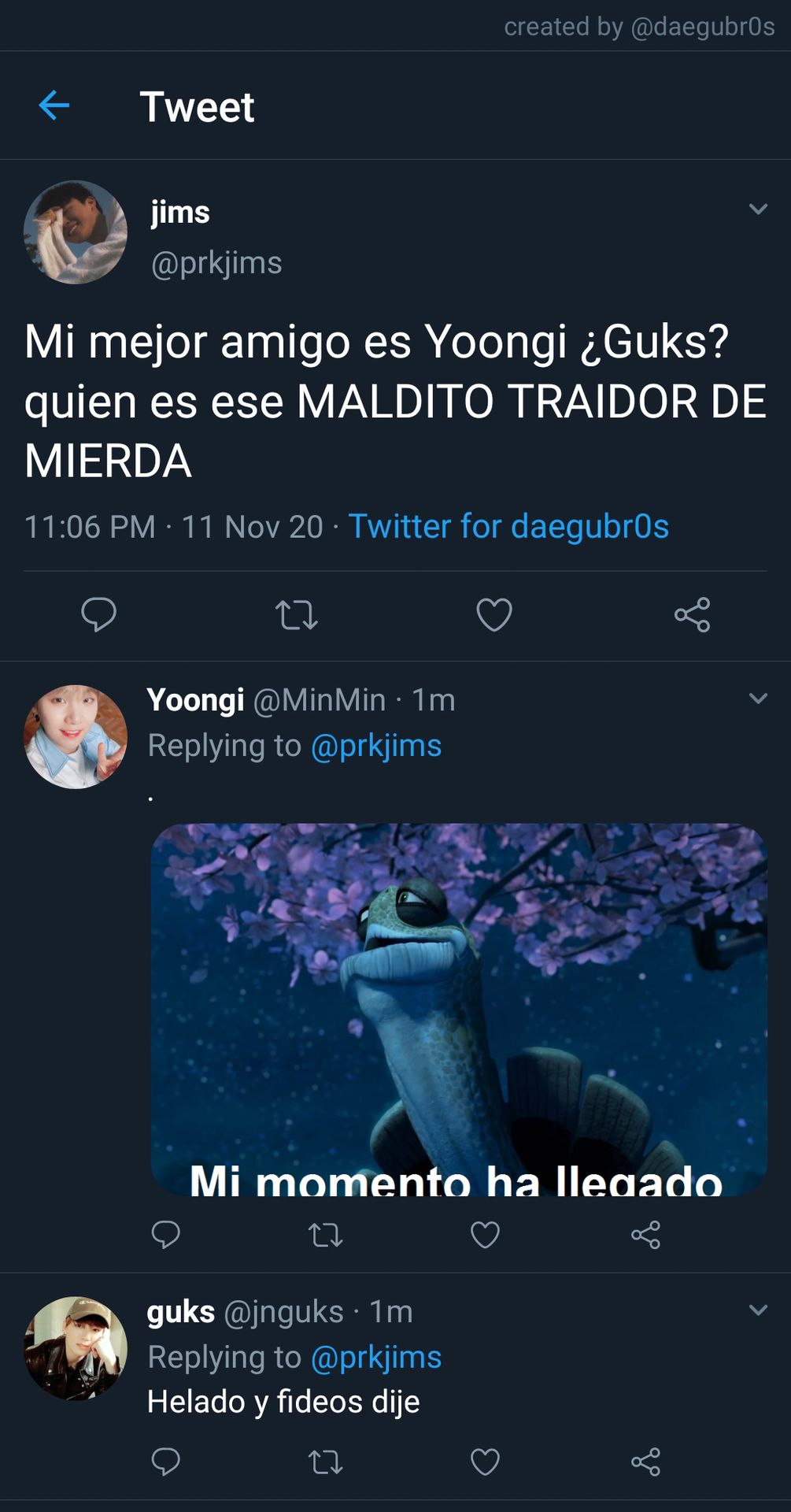The image size is (791, 1512).
Task: Like guks' "Helado y fideos dije" reply
Action: [485, 1462]
